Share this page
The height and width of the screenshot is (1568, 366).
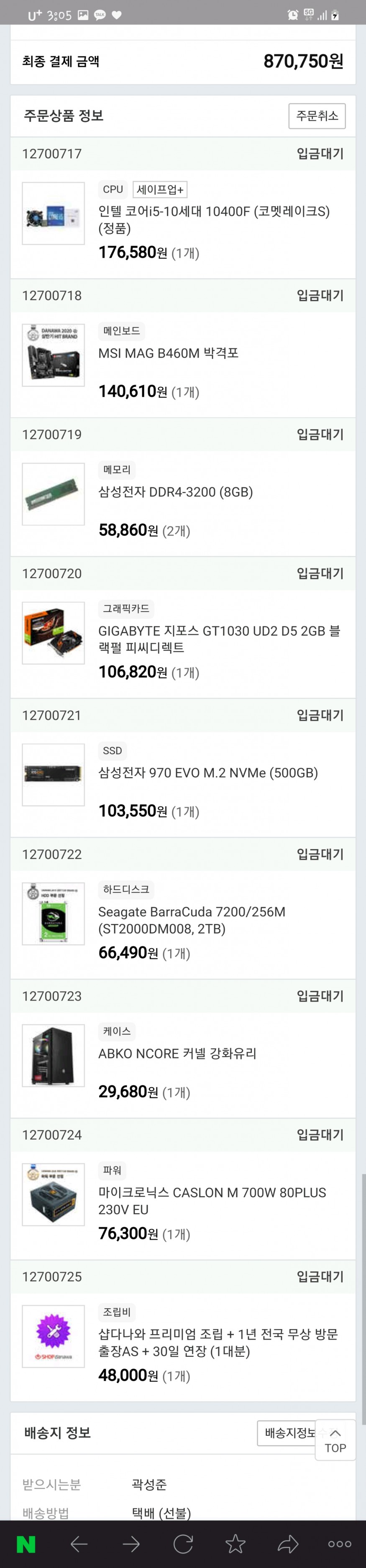[287, 1544]
